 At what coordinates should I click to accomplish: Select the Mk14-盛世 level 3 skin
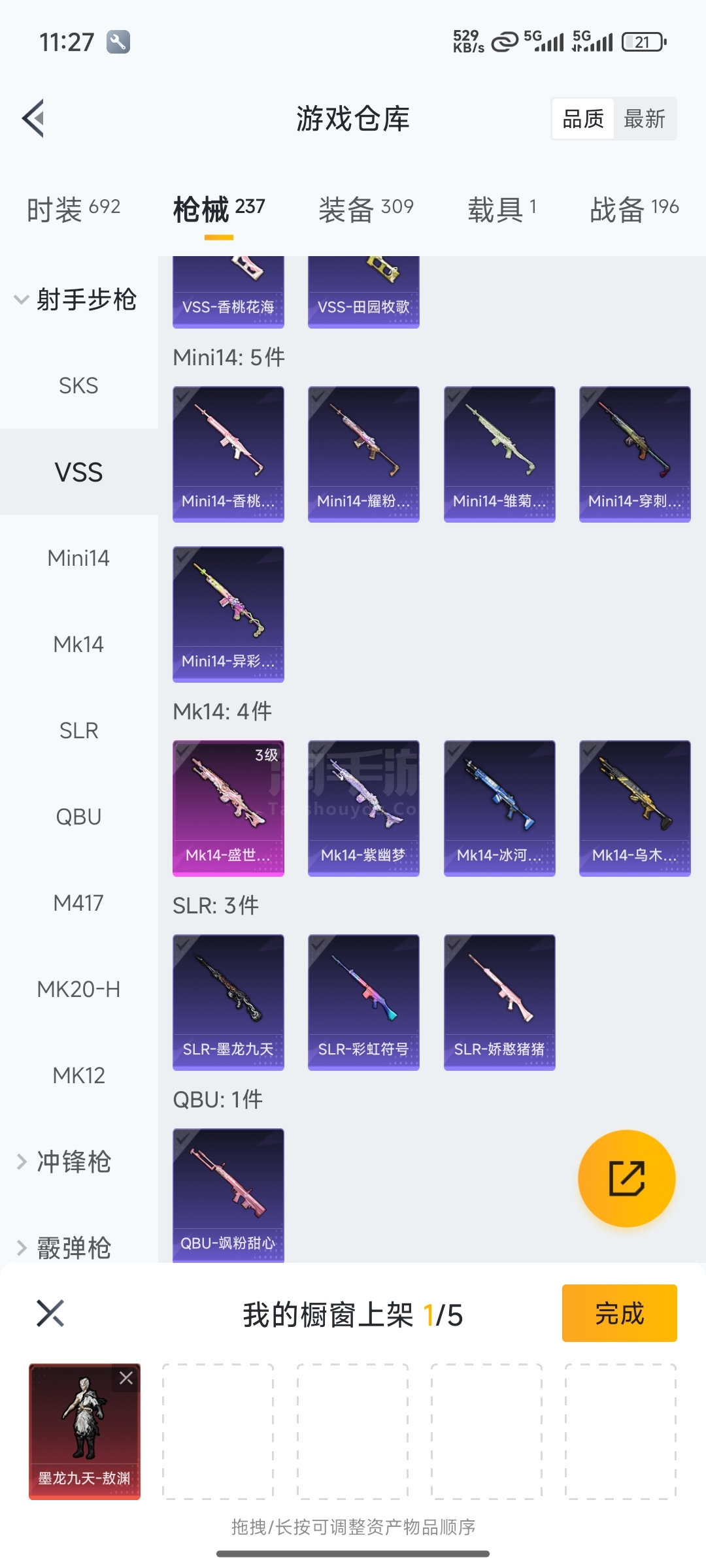(x=228, y=808)
